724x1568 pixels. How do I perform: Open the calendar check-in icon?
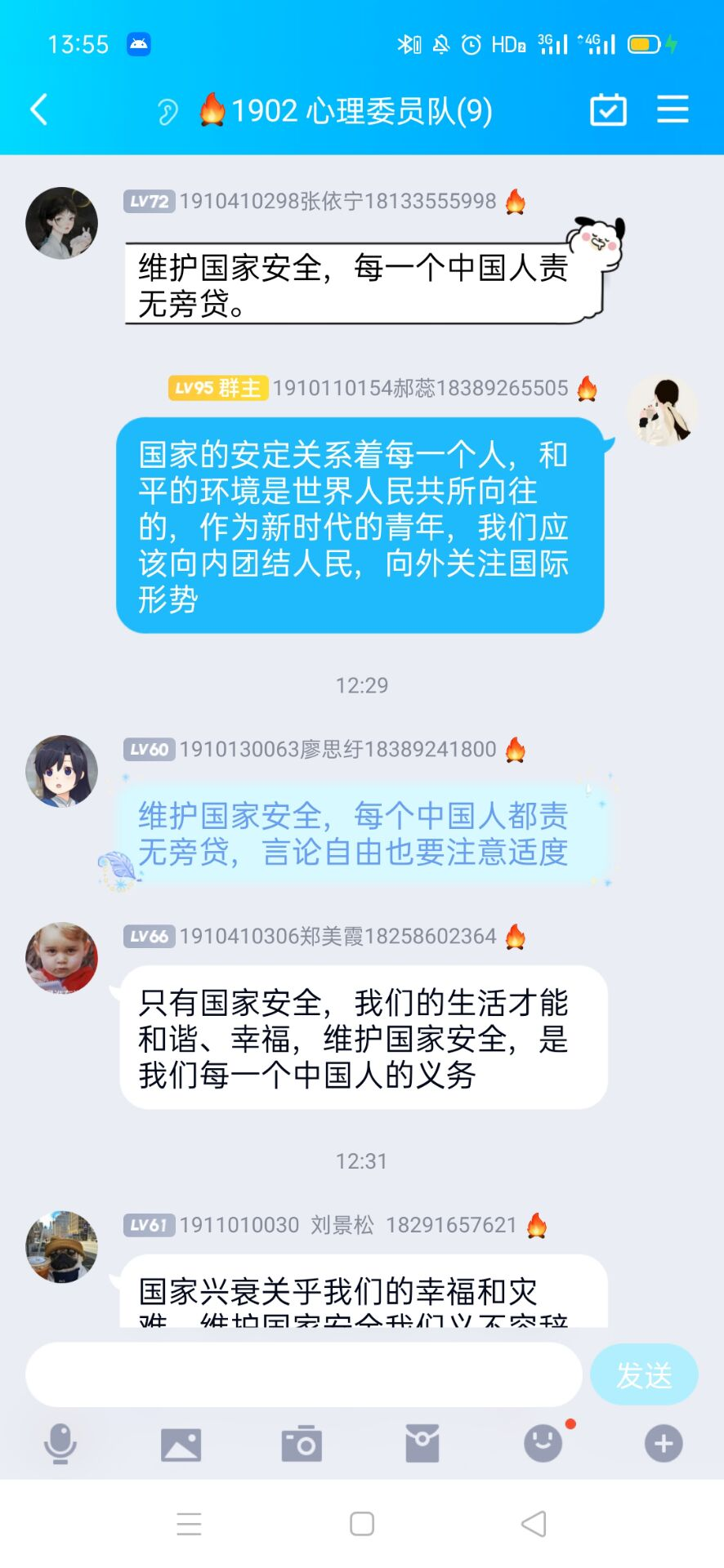(x=608, y=109)
